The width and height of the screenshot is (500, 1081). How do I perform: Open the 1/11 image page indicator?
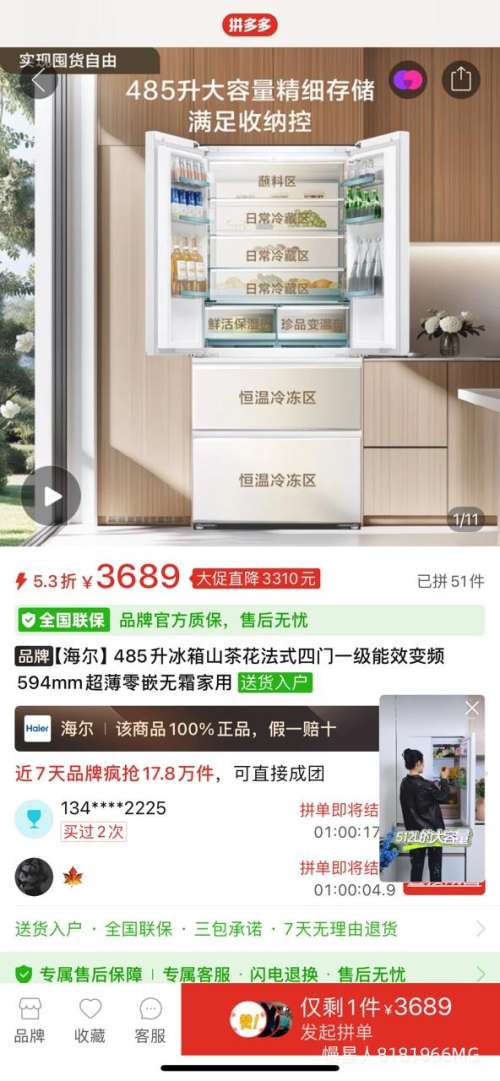466,517
